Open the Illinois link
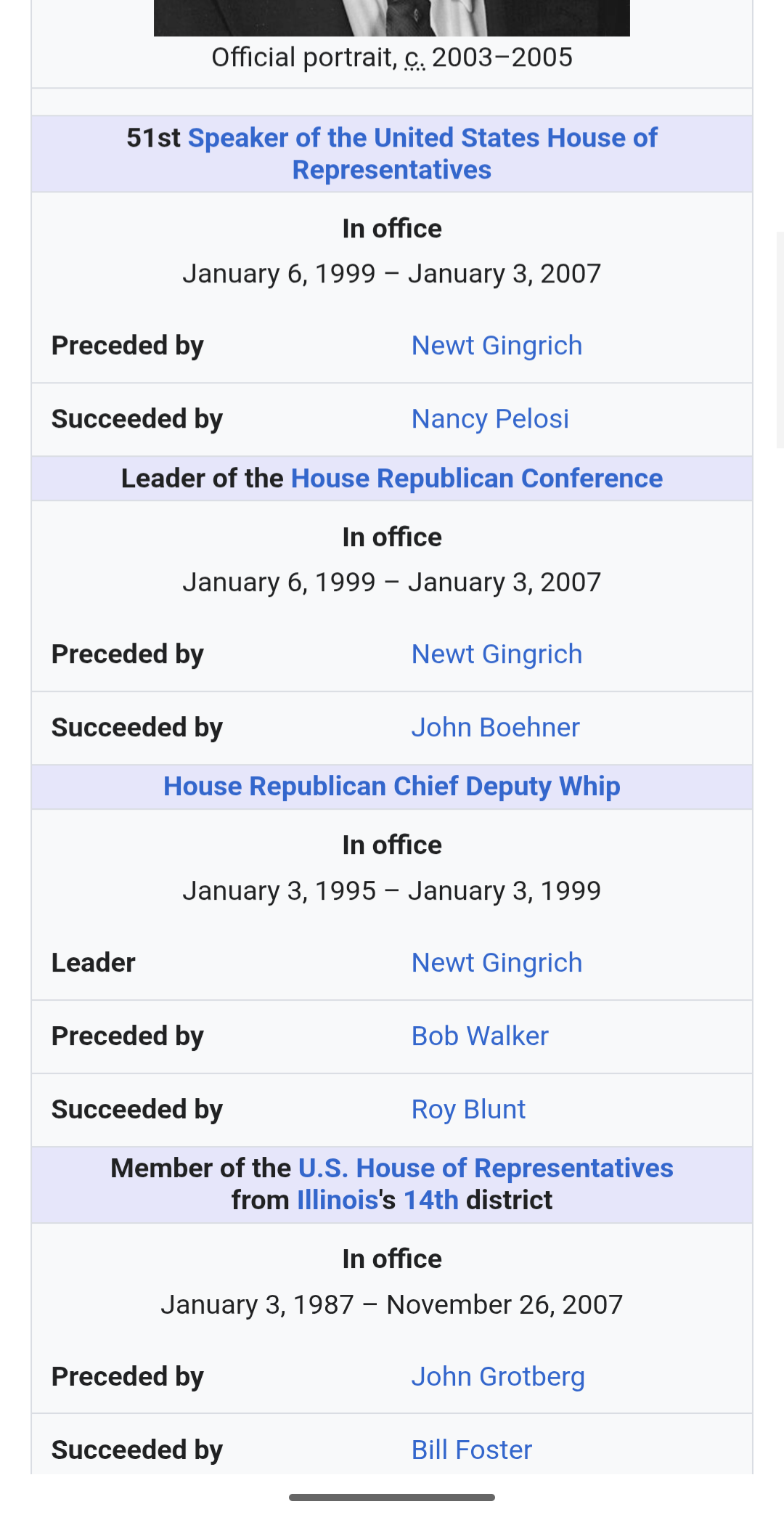 tap(338, 1200)
